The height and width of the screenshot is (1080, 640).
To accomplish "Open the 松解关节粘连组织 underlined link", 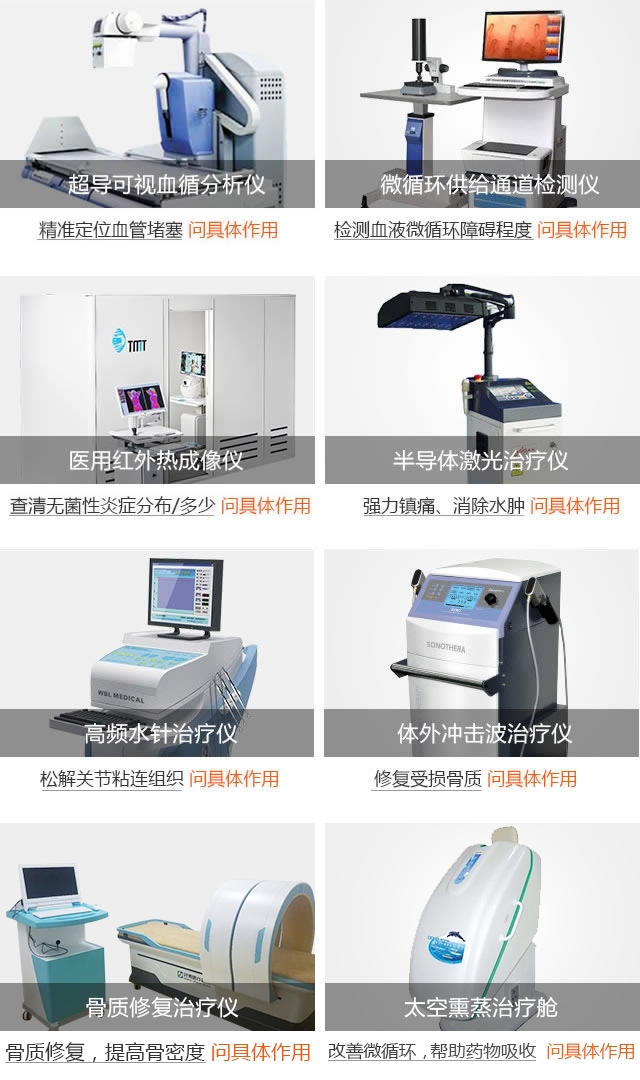I will (112, 779).
